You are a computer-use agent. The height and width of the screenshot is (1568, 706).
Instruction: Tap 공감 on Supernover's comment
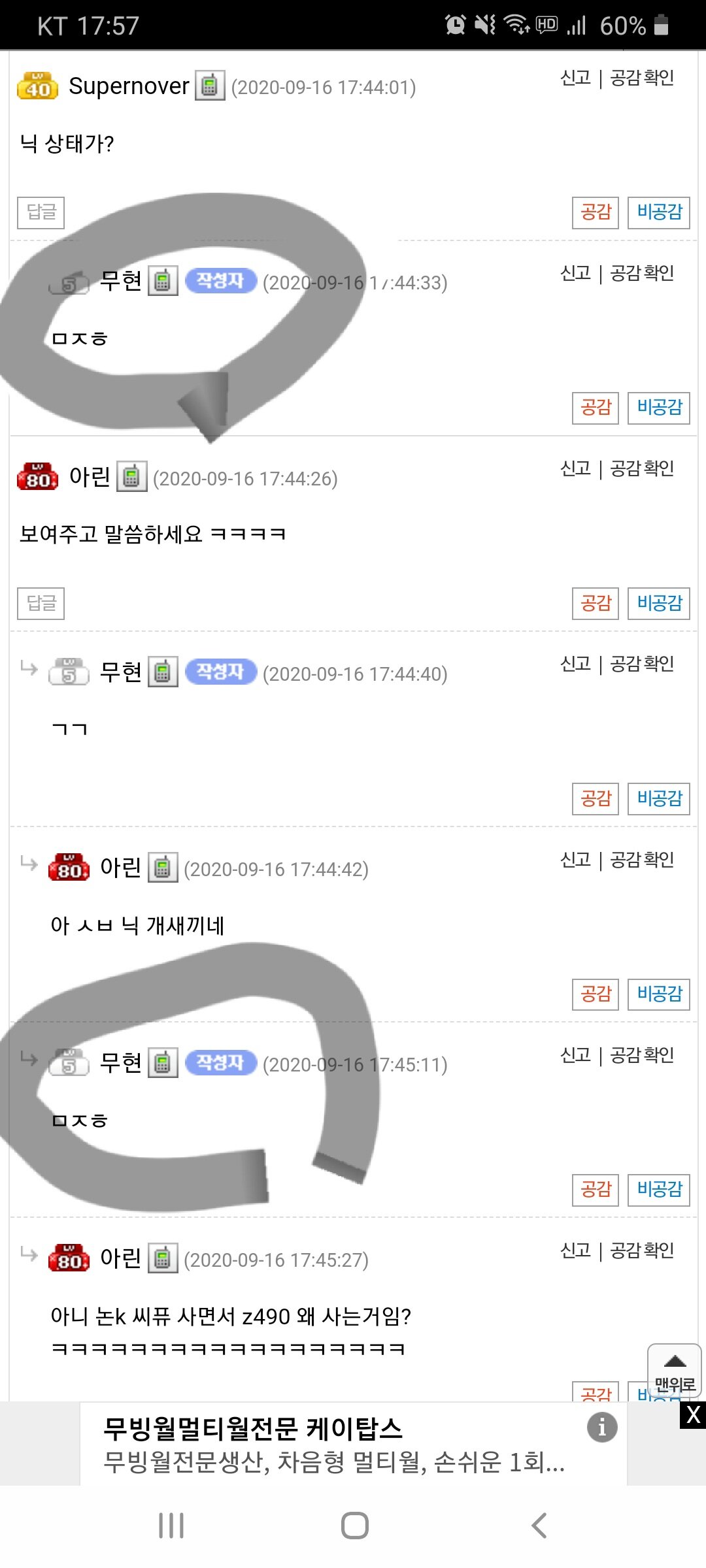click(596, 212)
